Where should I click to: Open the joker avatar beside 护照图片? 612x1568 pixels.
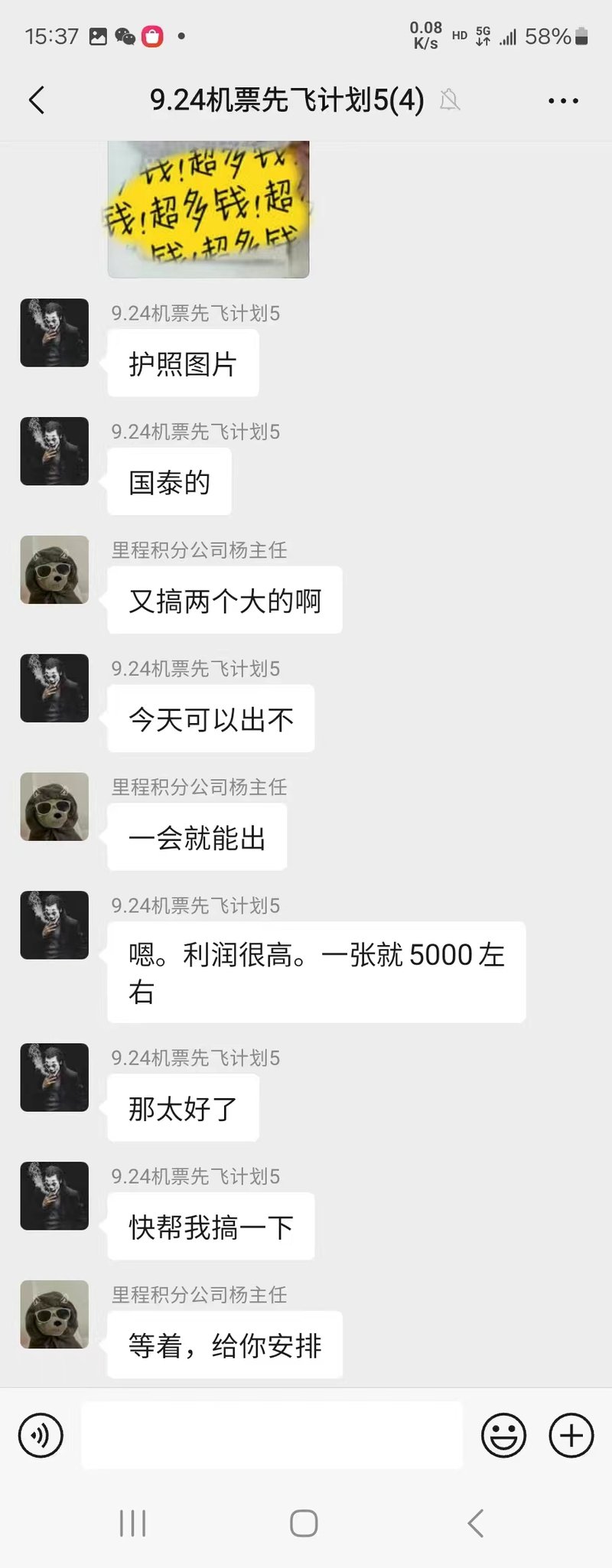pos(54,333)
